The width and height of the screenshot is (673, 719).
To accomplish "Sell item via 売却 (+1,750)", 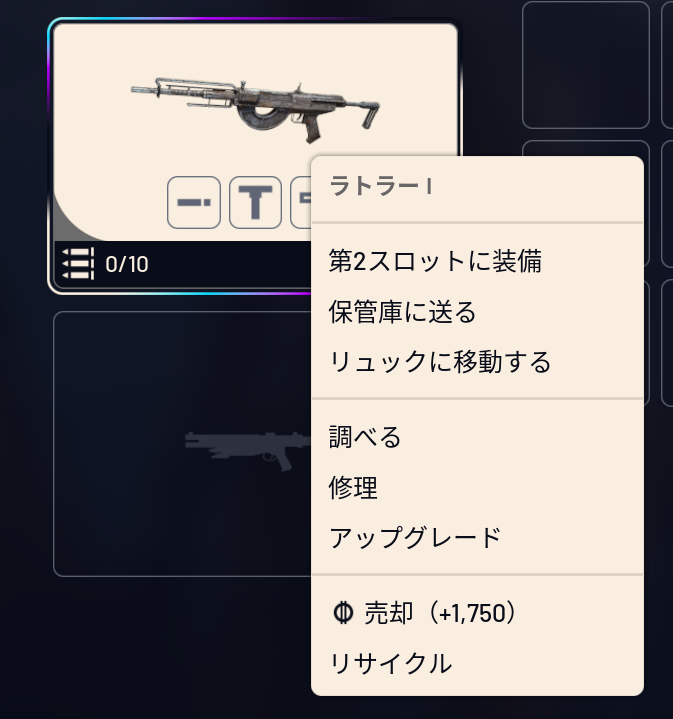I will click(x=428, y=613).
